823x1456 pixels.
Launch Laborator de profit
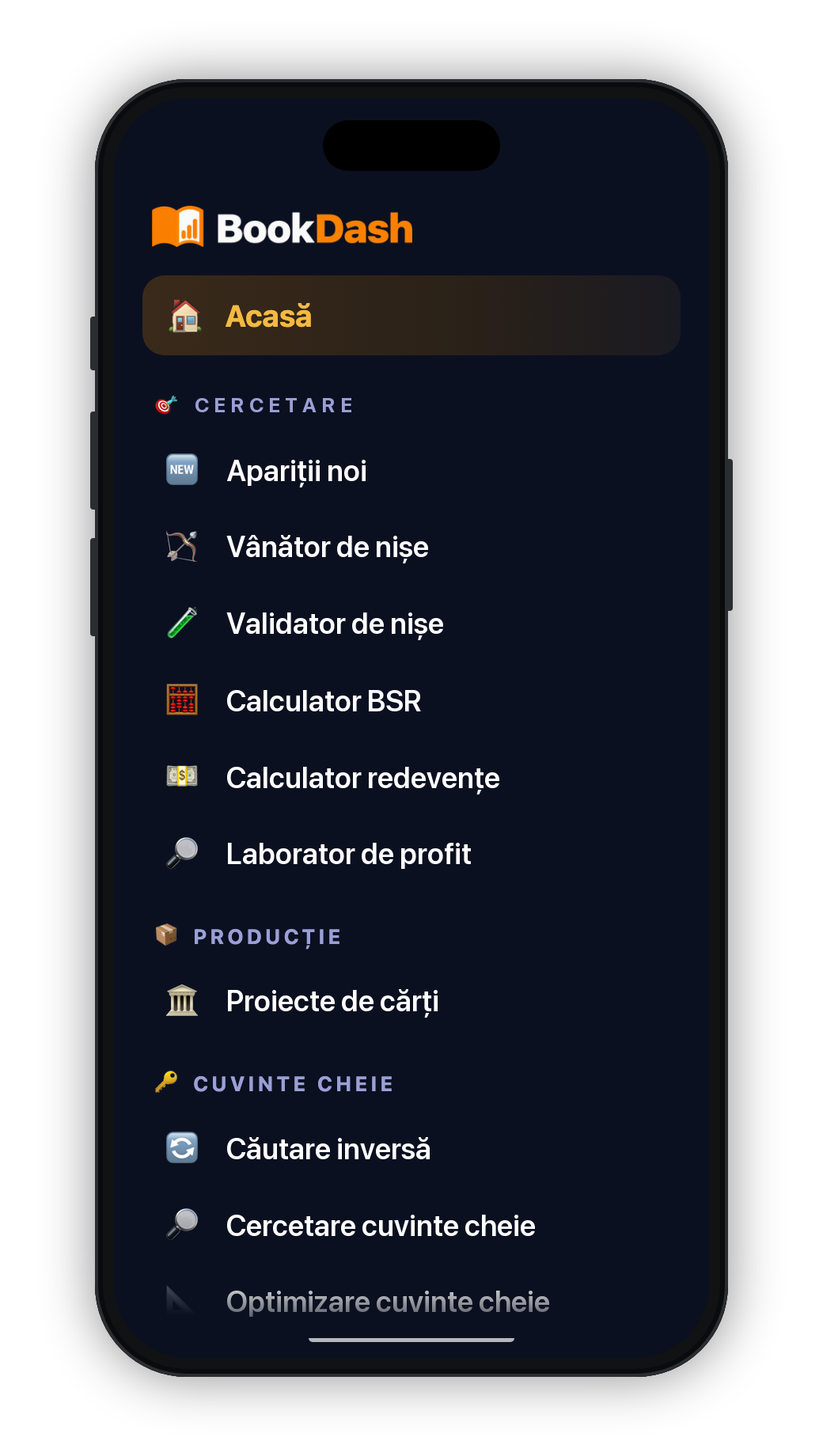point(411,854)
